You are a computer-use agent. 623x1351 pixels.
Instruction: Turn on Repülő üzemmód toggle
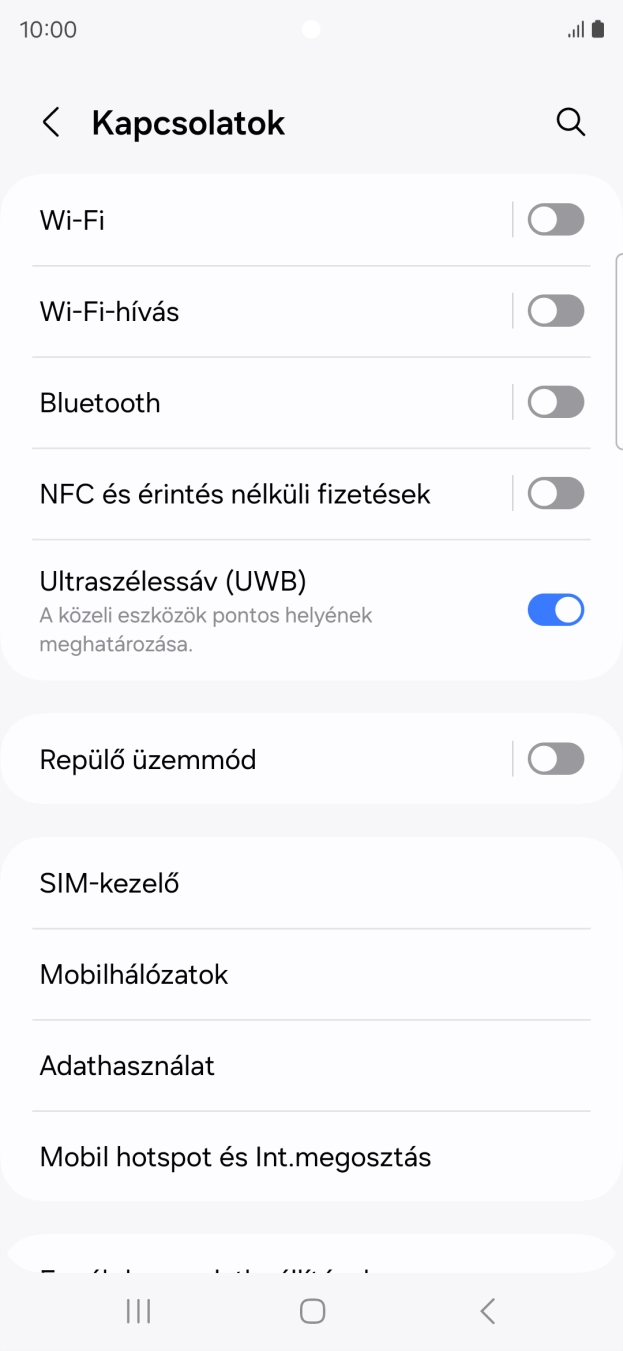[555, 760]
